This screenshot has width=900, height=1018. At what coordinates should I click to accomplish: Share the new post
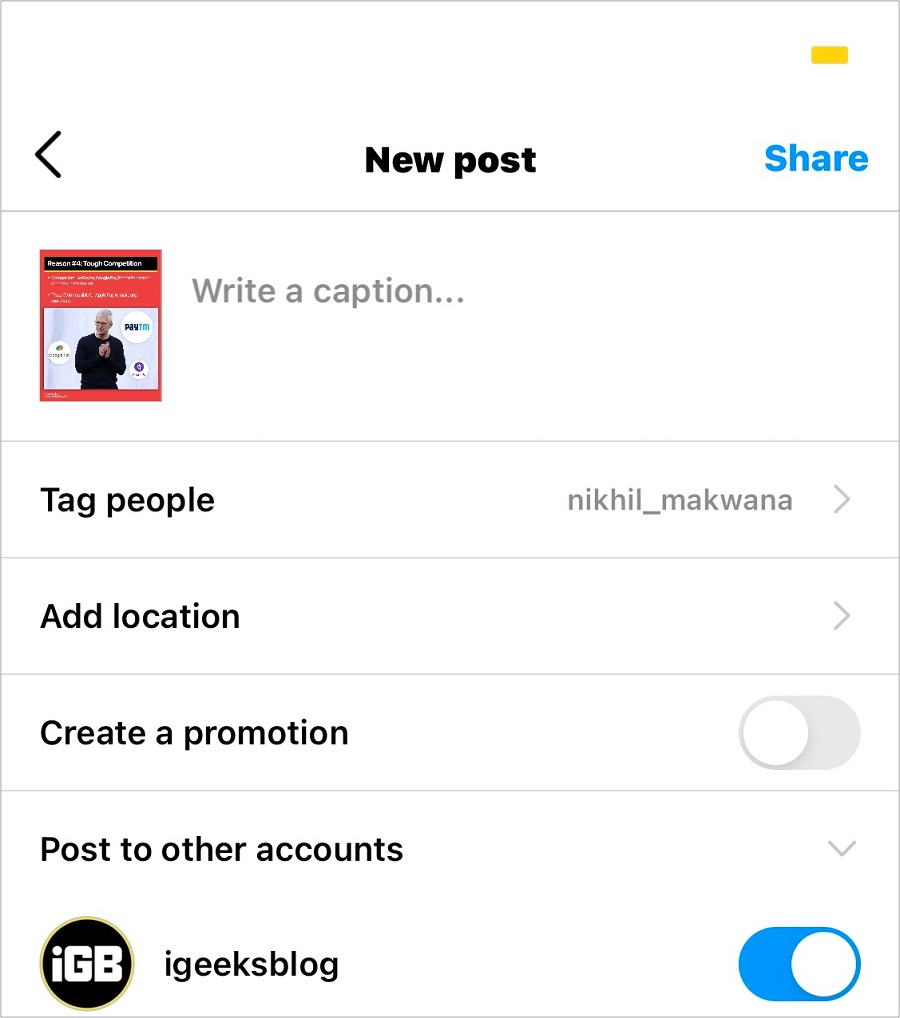click(x=815, y=158)
